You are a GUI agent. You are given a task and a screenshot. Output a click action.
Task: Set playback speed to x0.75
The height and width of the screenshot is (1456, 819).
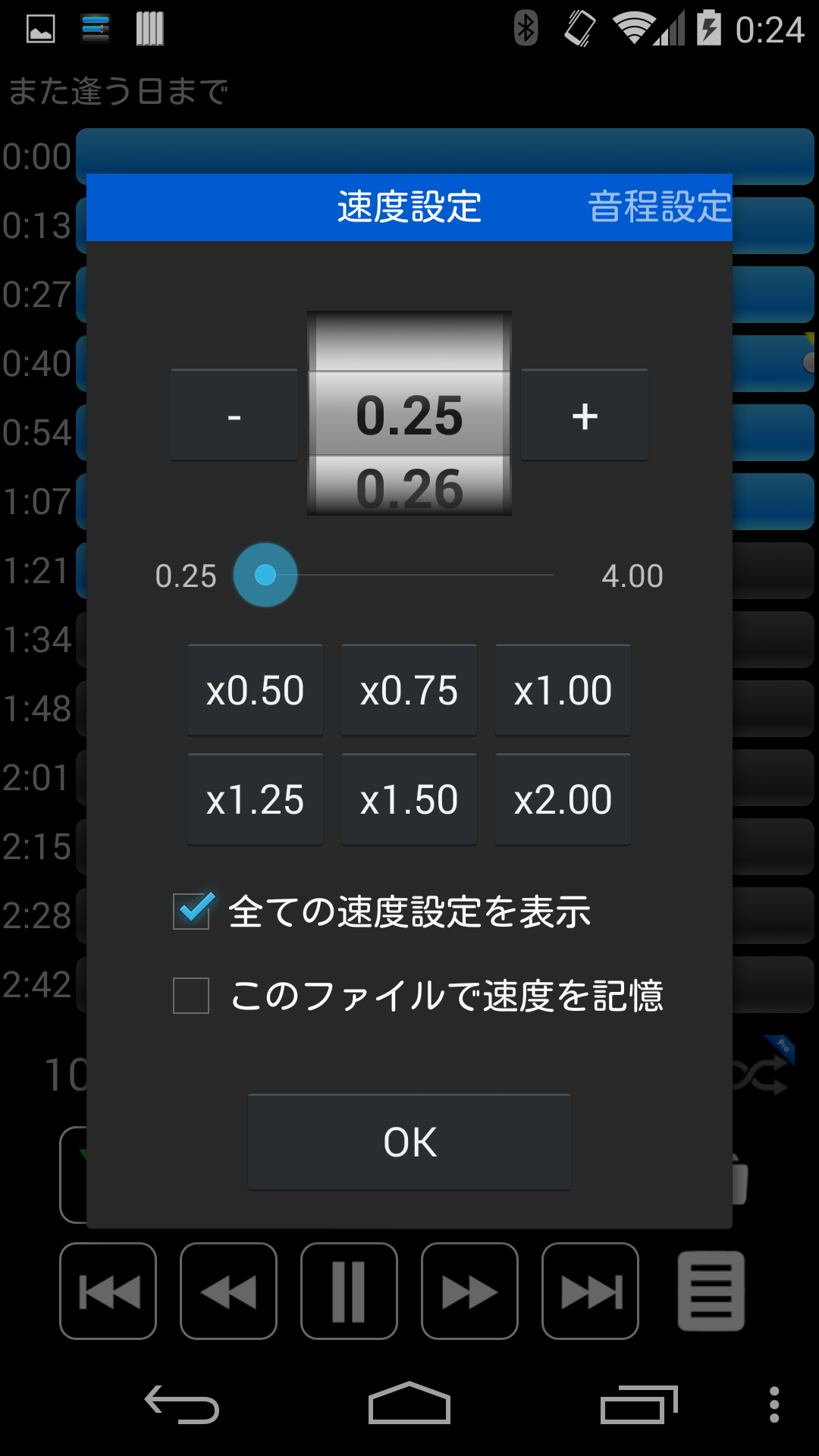point(409,691)
